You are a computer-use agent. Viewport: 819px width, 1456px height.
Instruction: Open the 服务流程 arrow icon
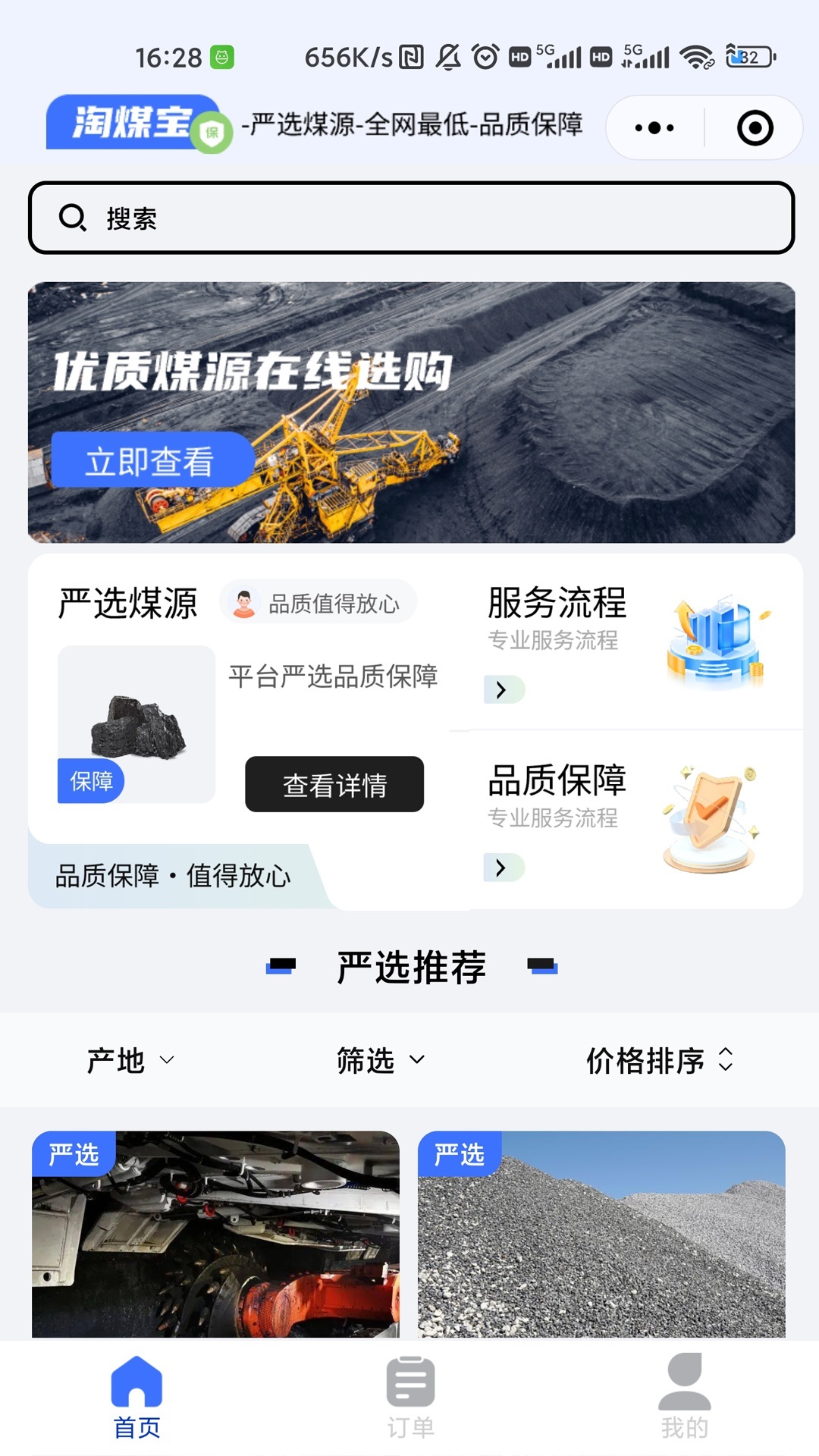(503, 691)
